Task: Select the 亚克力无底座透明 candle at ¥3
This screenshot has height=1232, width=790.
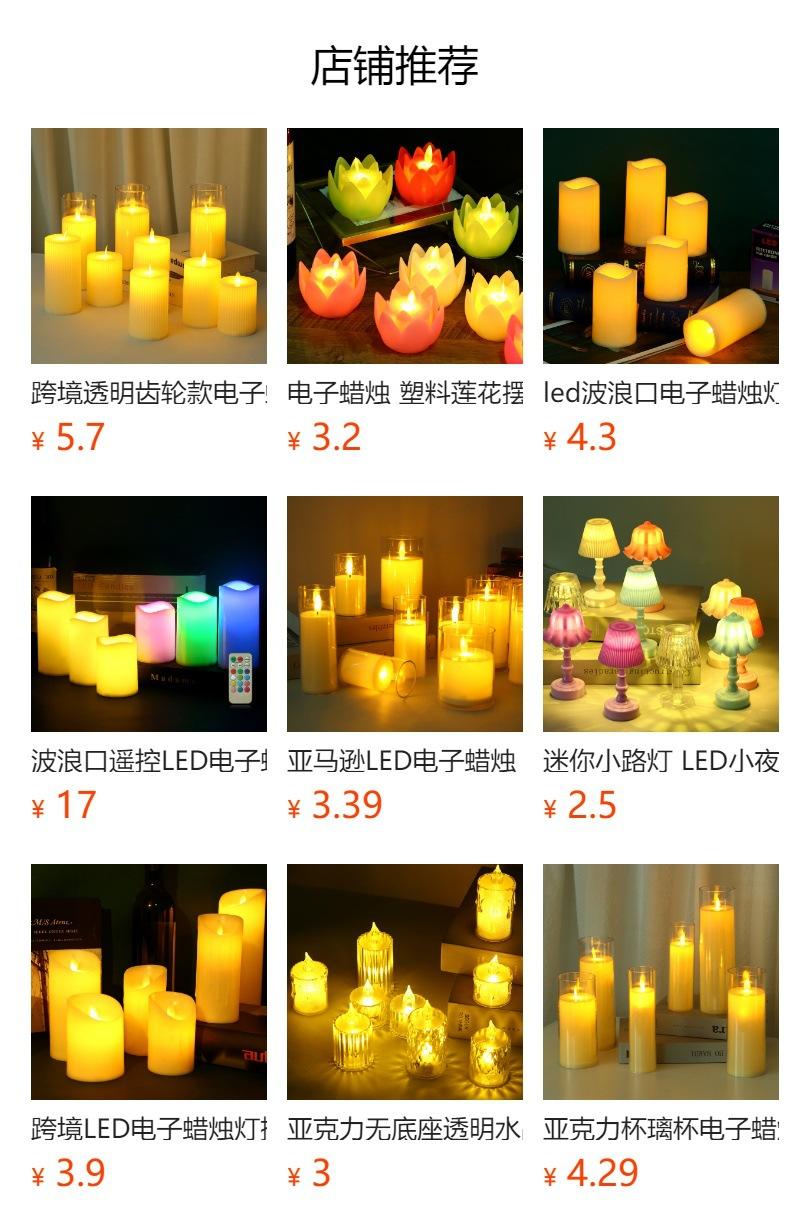Action: [x=404, y=982]
